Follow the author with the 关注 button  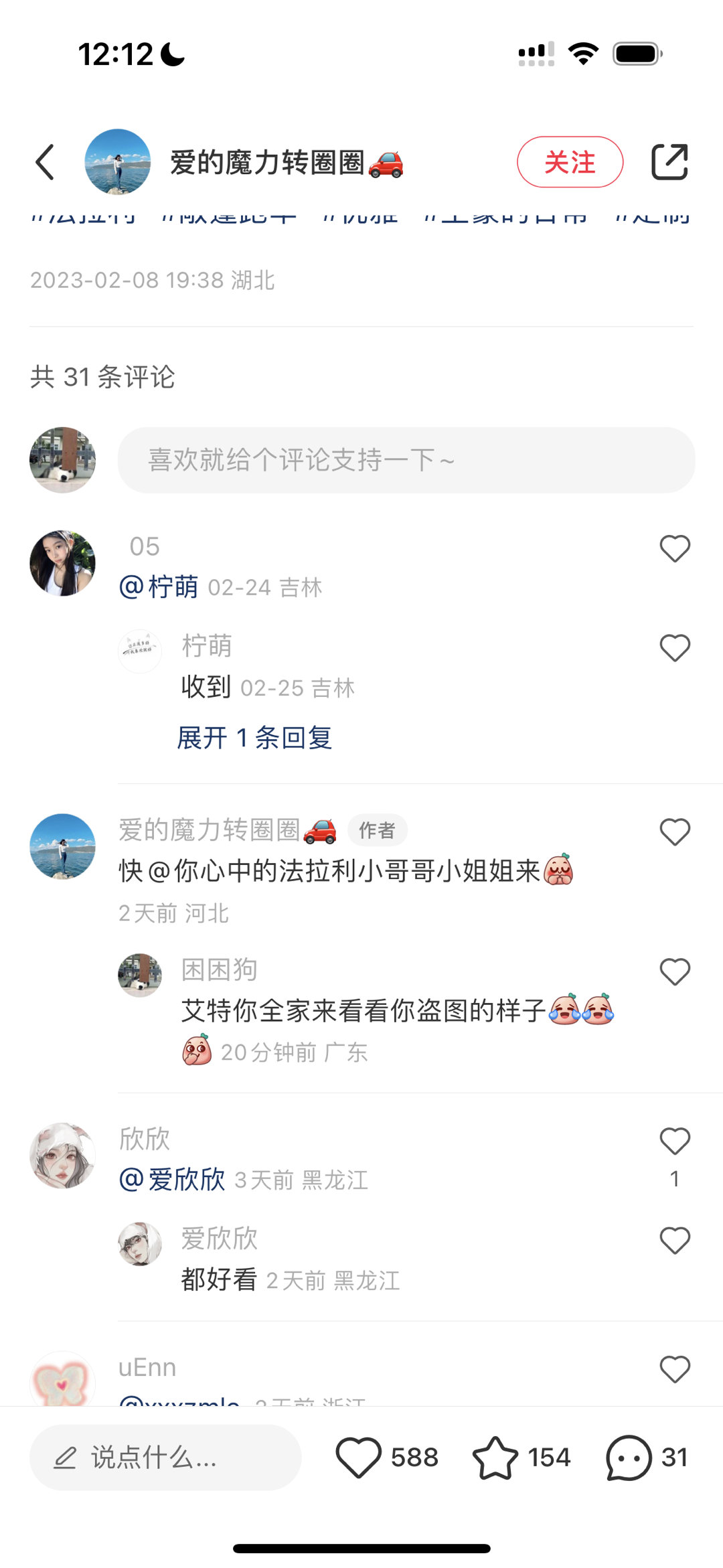[570, 163]
